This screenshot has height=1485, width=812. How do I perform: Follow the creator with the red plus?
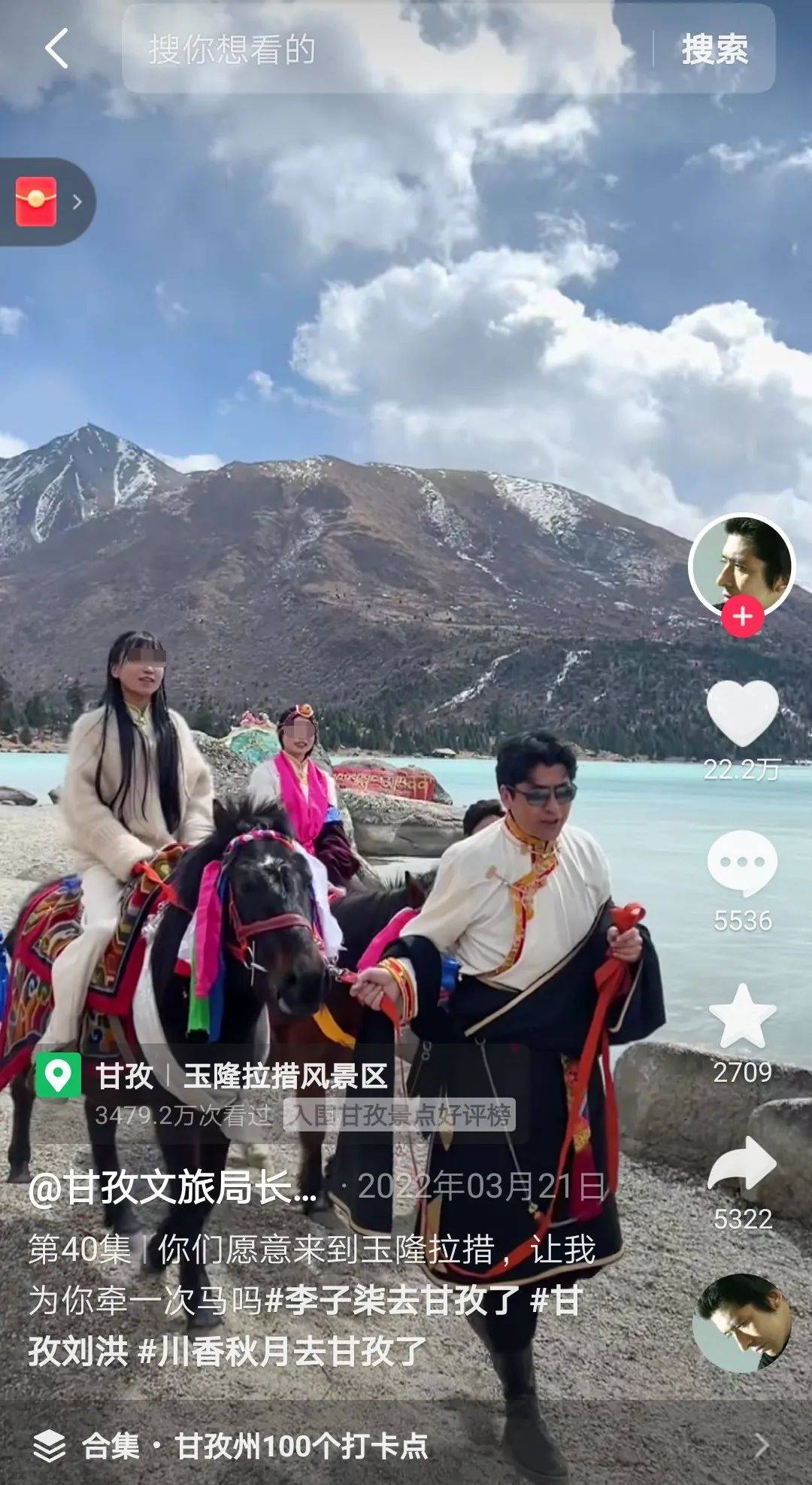tap(743, 617)
